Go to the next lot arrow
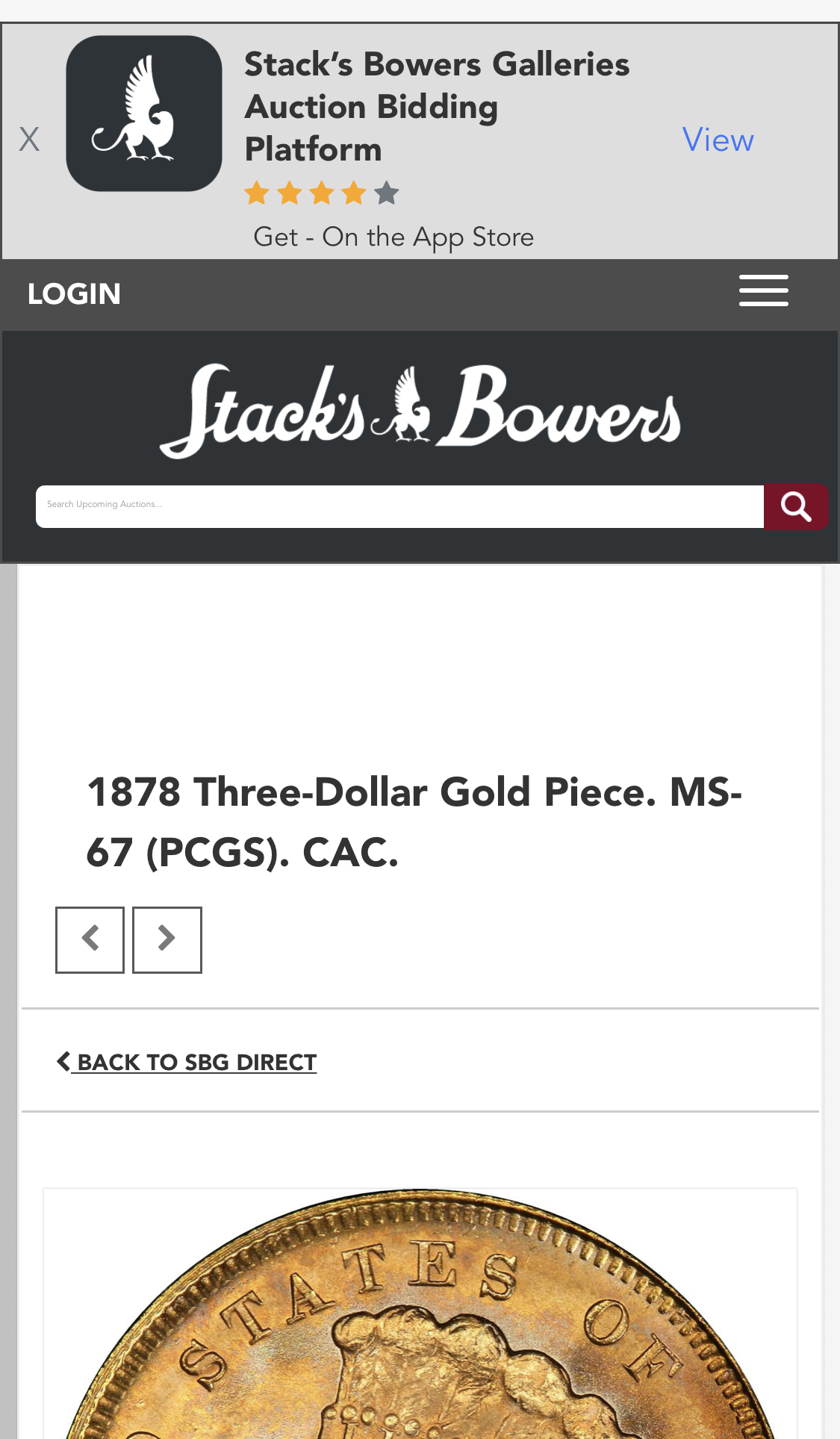840x1439 pixels. point(167,939)
